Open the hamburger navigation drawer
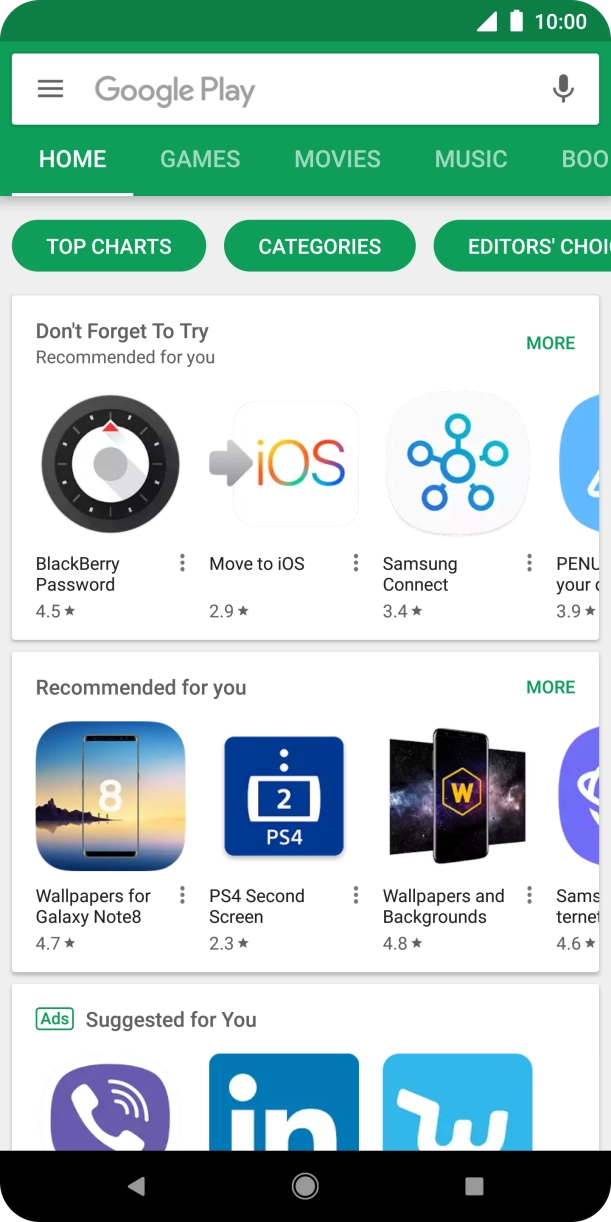 (50, 89)
